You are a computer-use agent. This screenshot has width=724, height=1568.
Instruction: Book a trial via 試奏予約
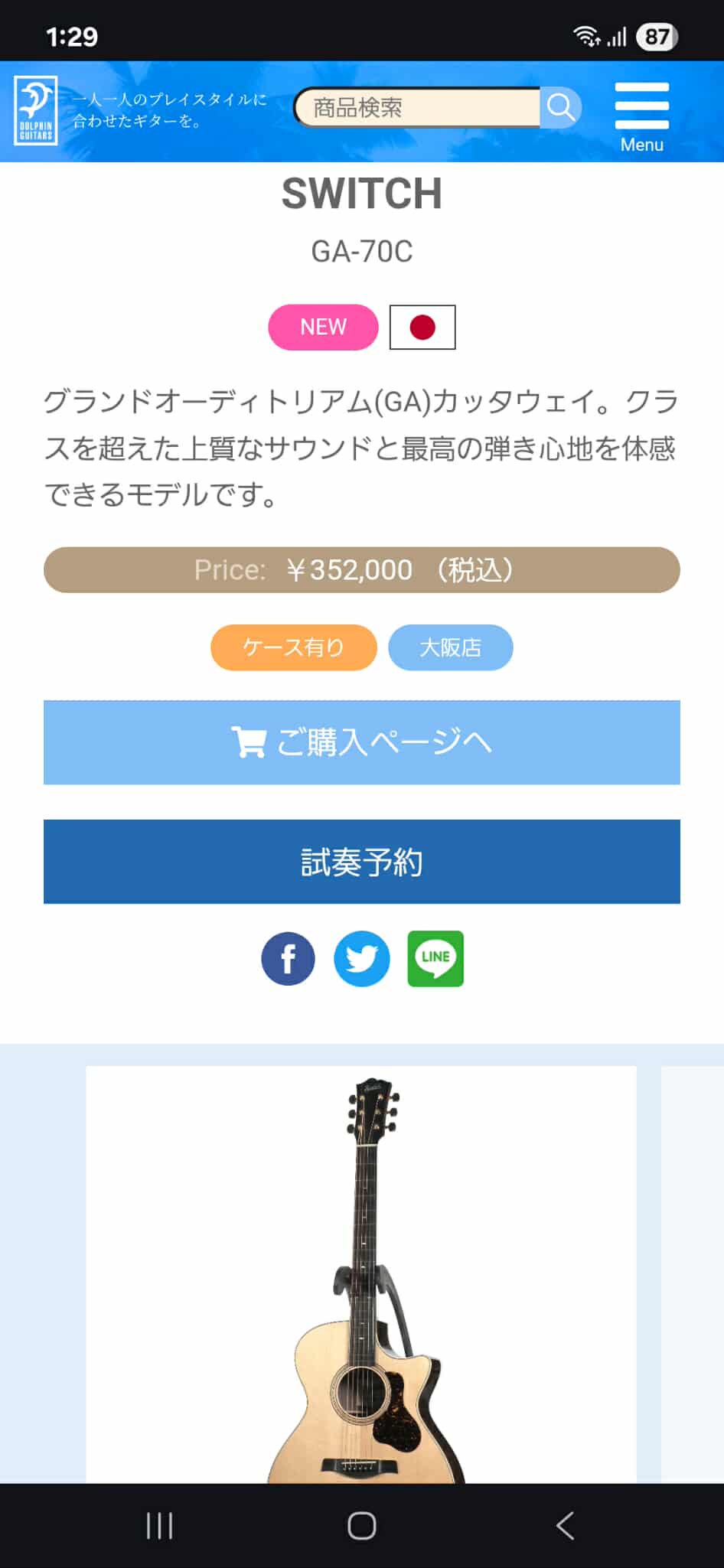(x=362, y=862)
